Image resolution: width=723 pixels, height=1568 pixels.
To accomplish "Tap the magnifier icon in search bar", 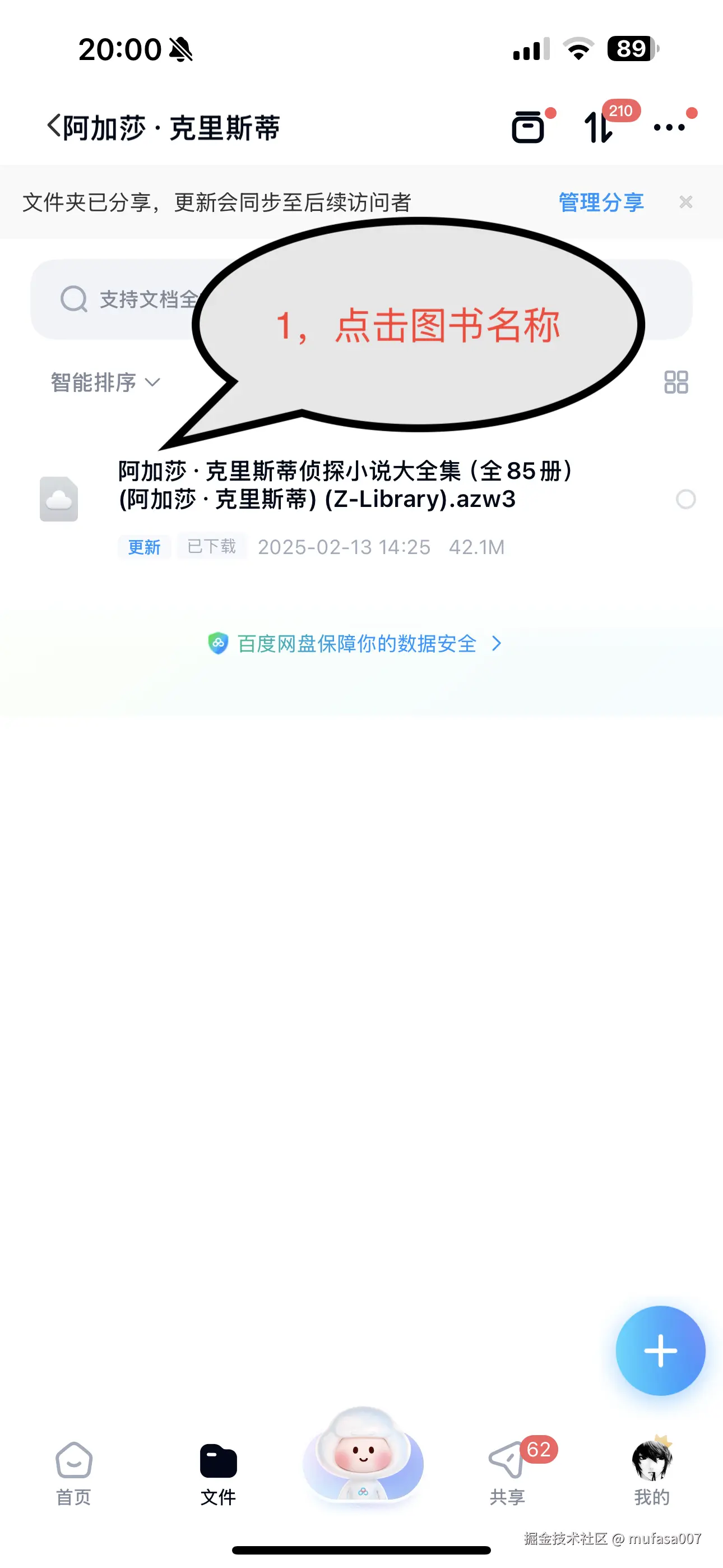I will tap(73, 299).
